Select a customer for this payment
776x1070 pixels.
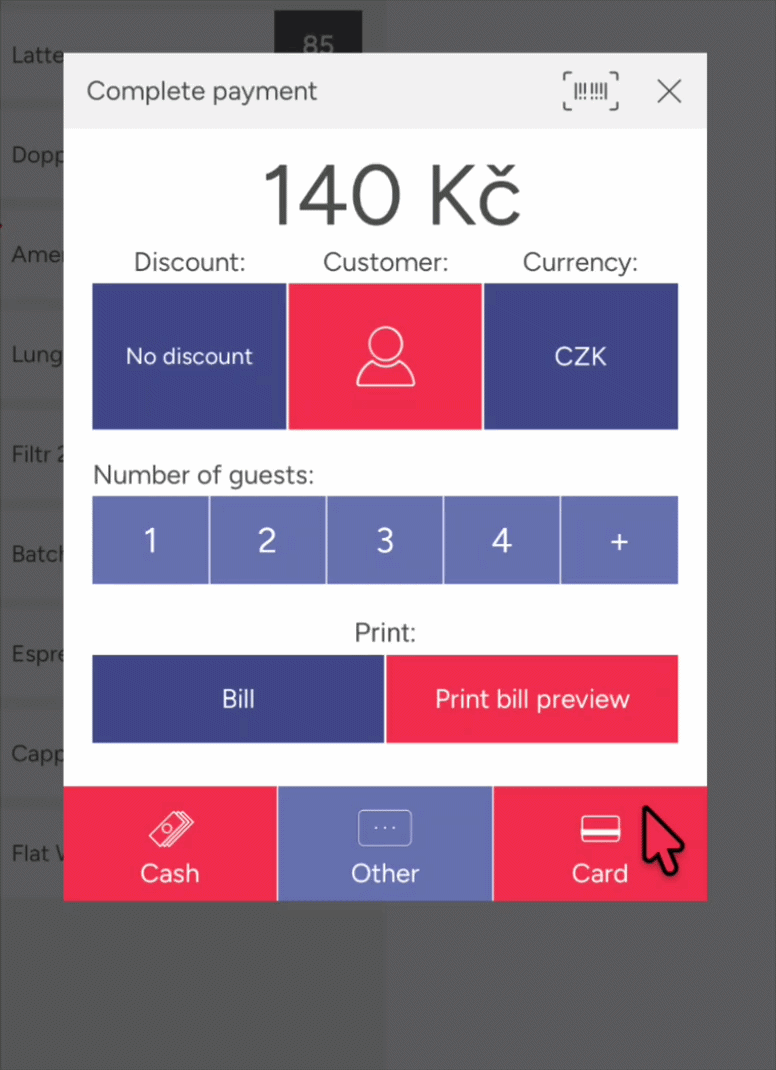click(385, 356)
